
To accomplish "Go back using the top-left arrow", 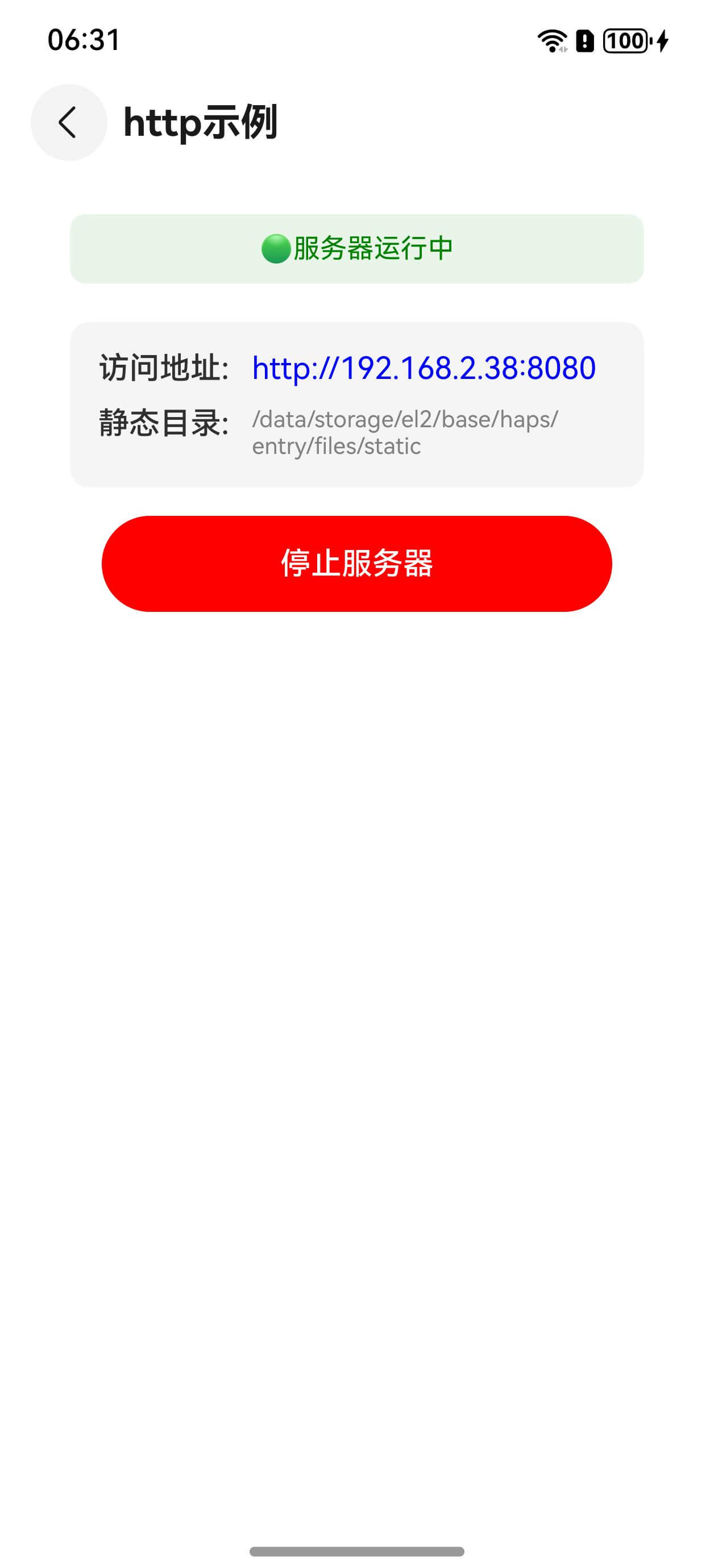I will point(69,122).
